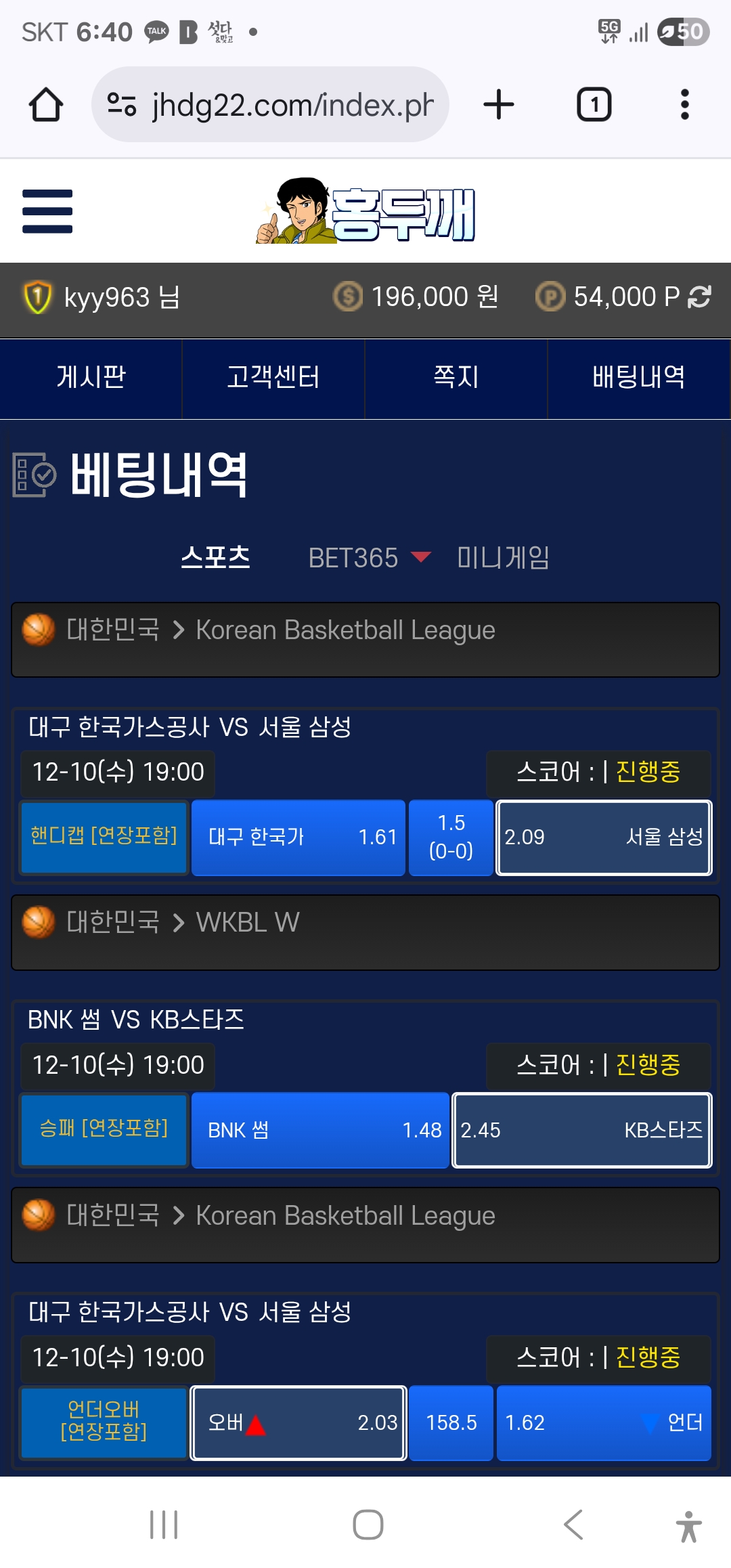Go to 고객센터
The height and width of the screenshot is (1568, 731).
(273, 378)
